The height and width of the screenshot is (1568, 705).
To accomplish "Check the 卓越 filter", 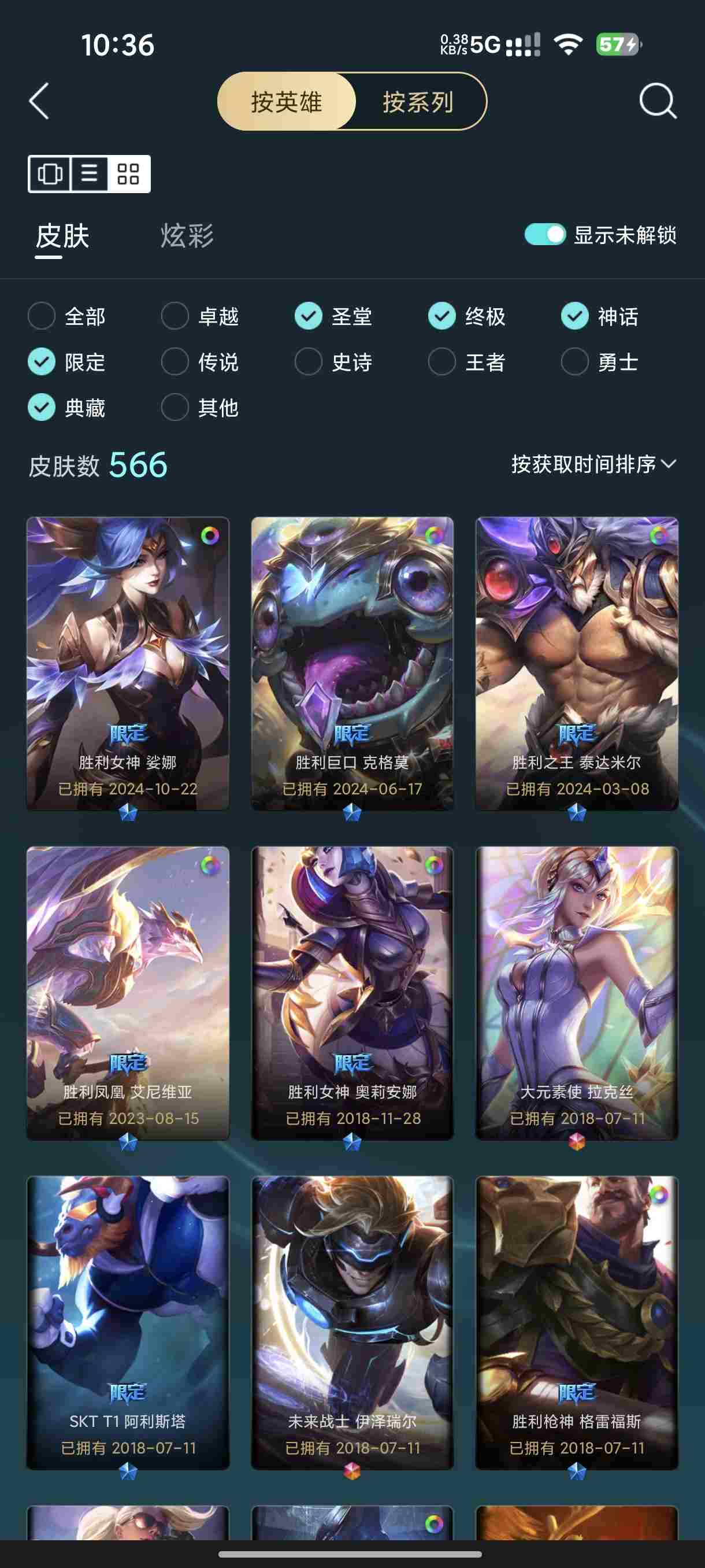I will tap(175, 316).
